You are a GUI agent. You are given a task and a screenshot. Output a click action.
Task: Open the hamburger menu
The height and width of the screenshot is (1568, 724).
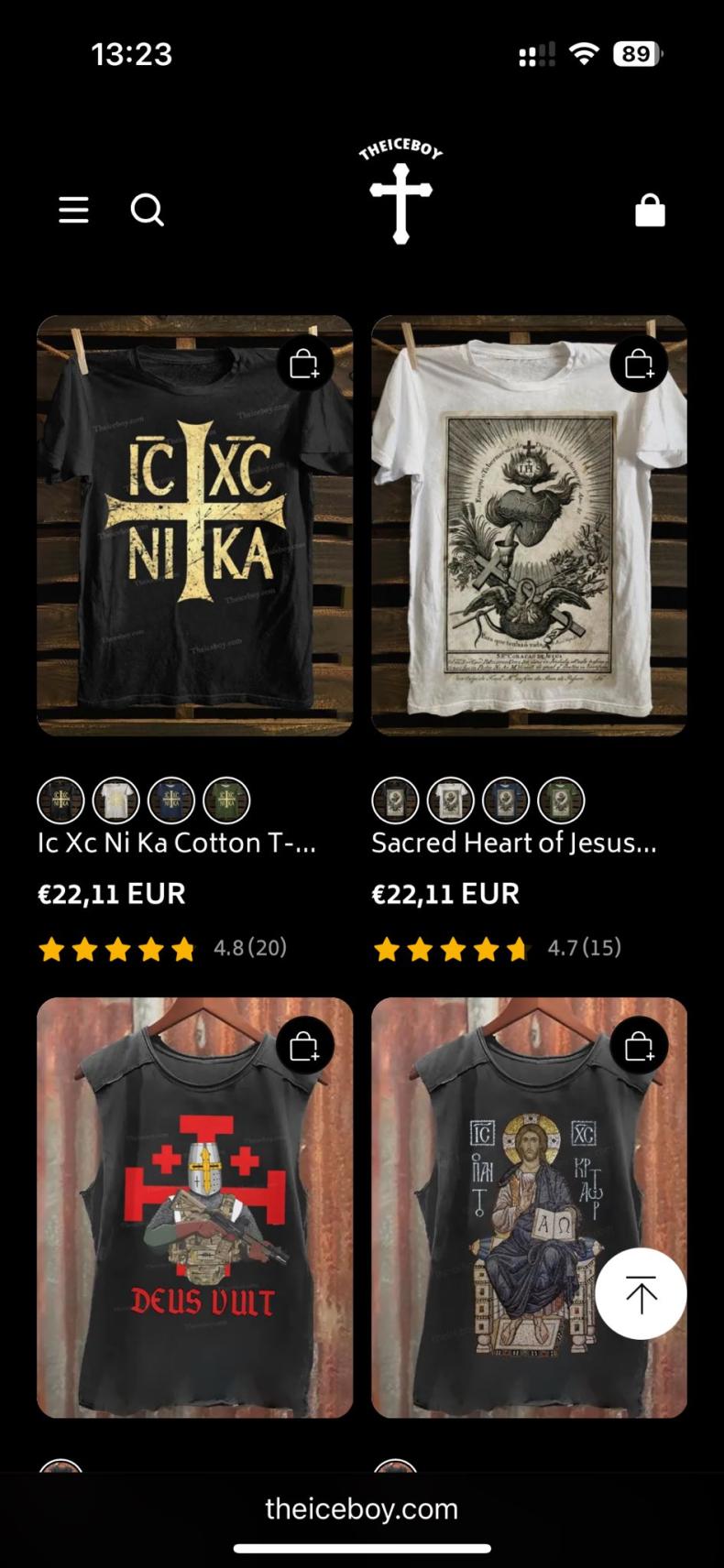[73, 211]
